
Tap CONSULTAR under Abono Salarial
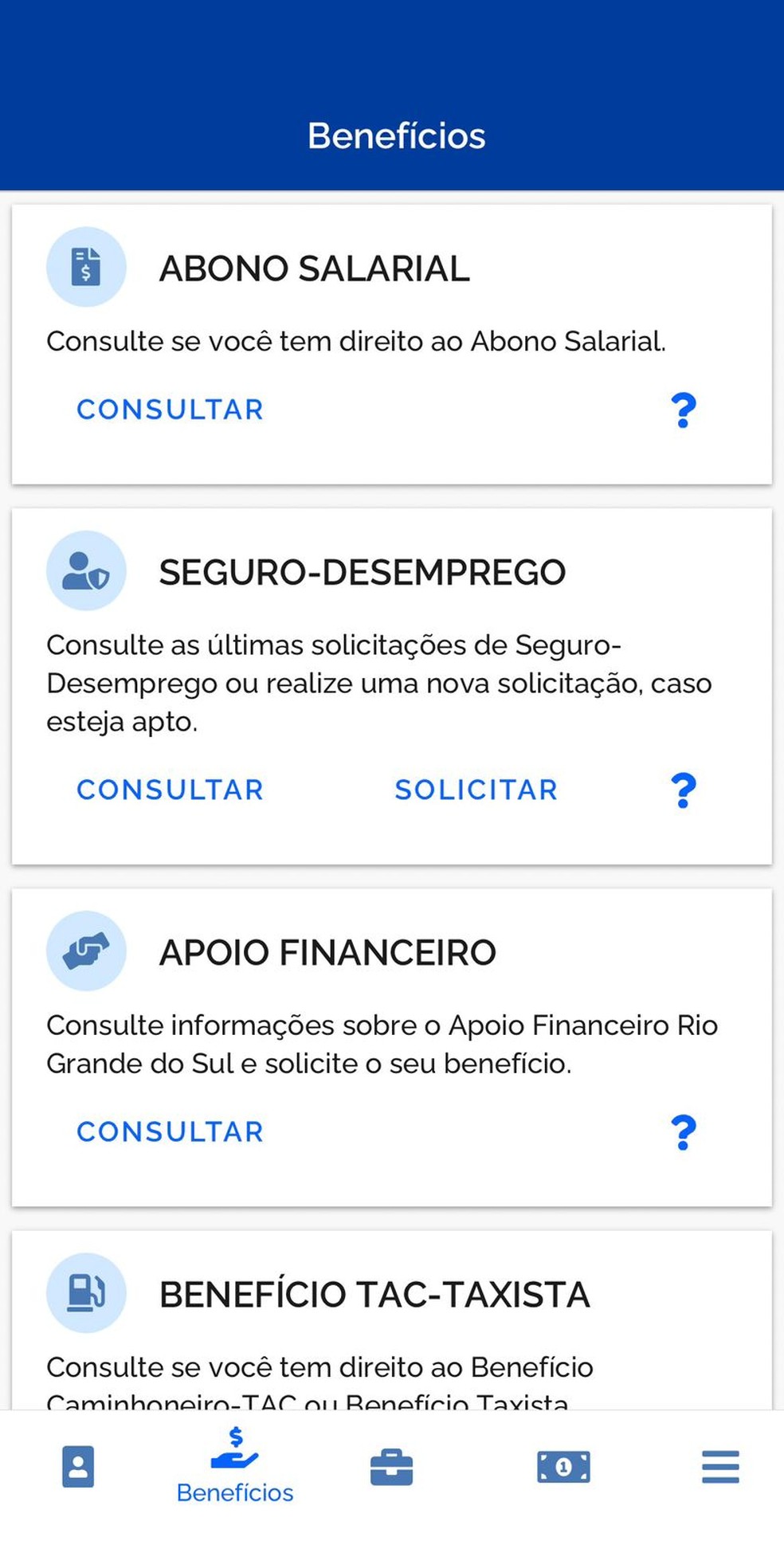tap(169, 410)
